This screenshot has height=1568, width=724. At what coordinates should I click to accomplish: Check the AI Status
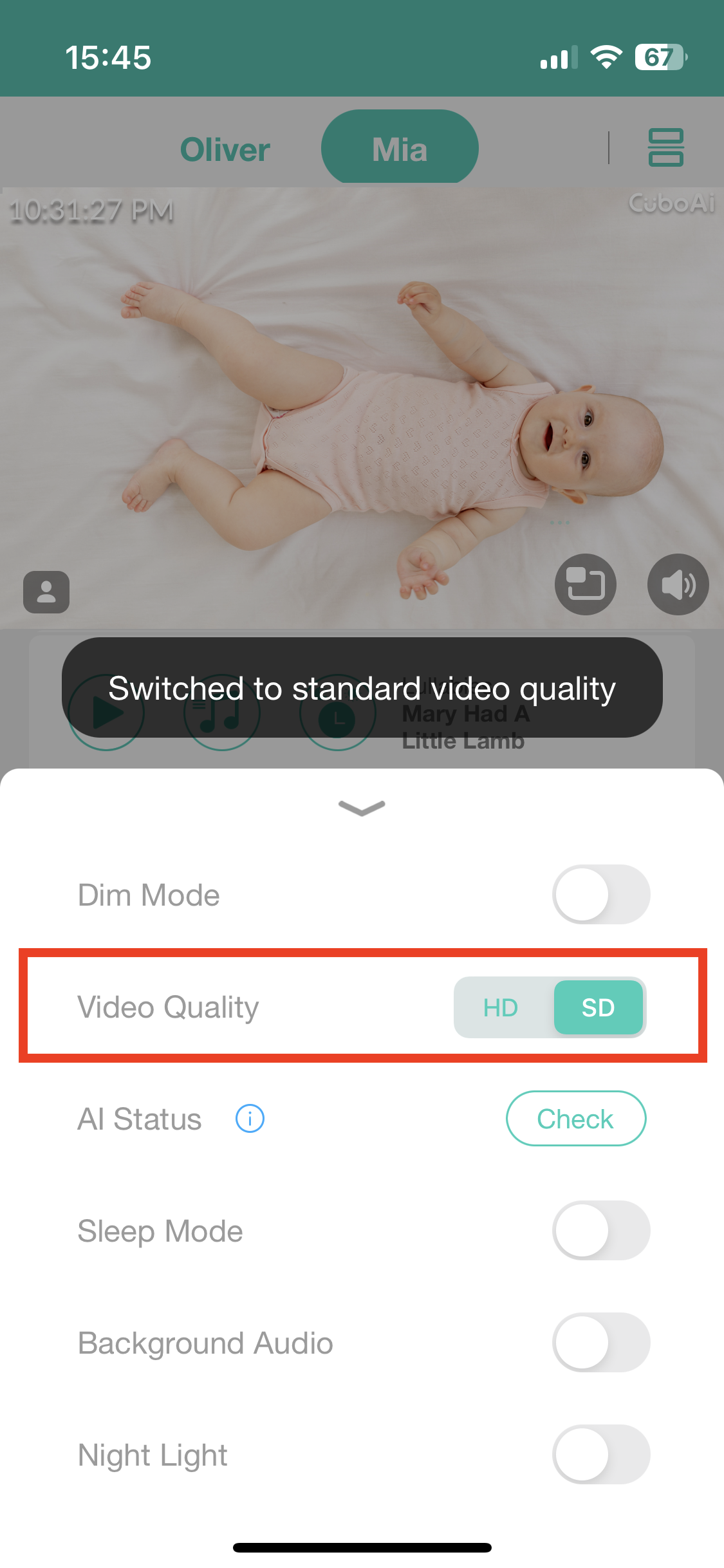575,1119
